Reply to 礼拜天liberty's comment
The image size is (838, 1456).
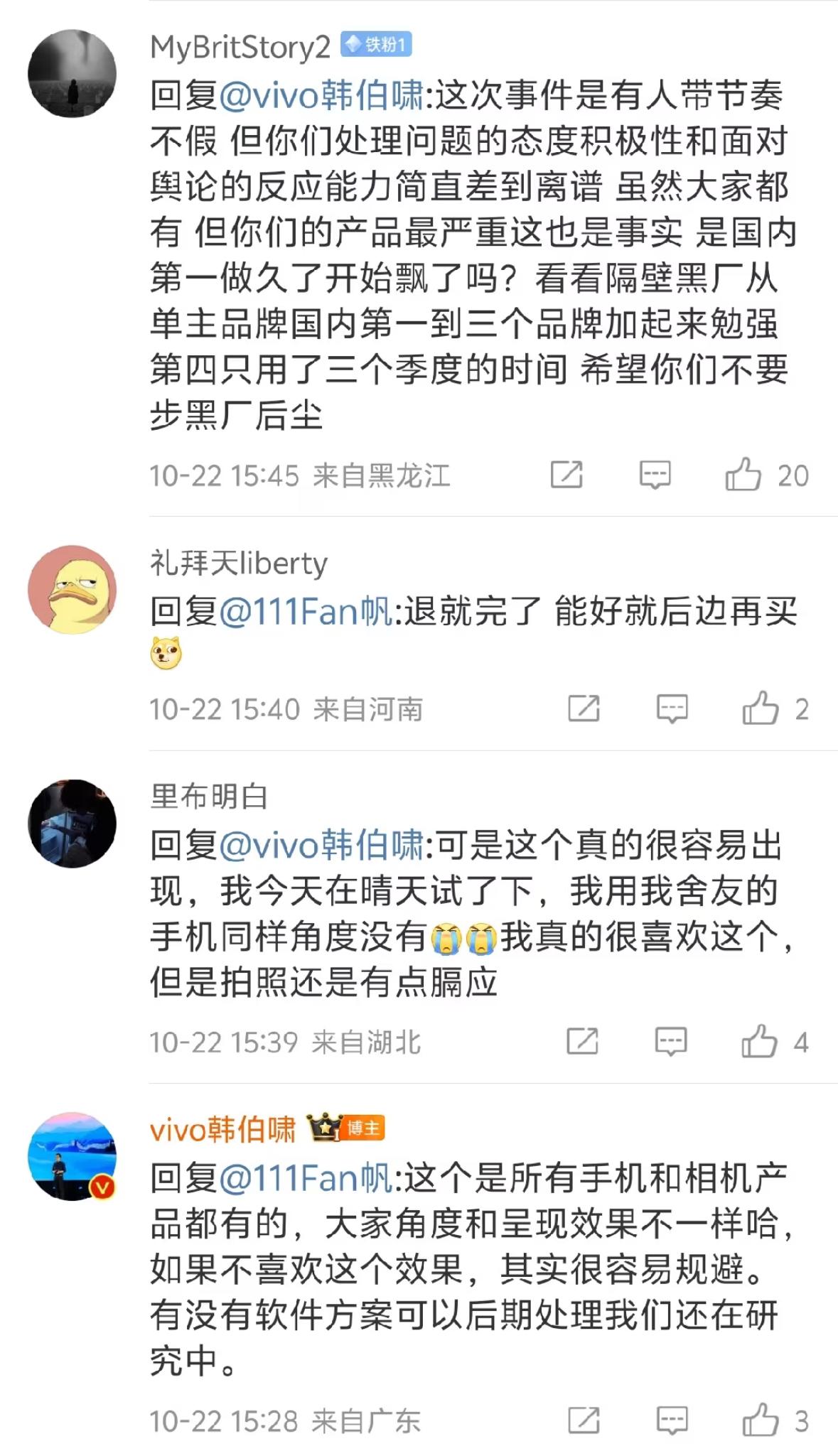[672, 708]
